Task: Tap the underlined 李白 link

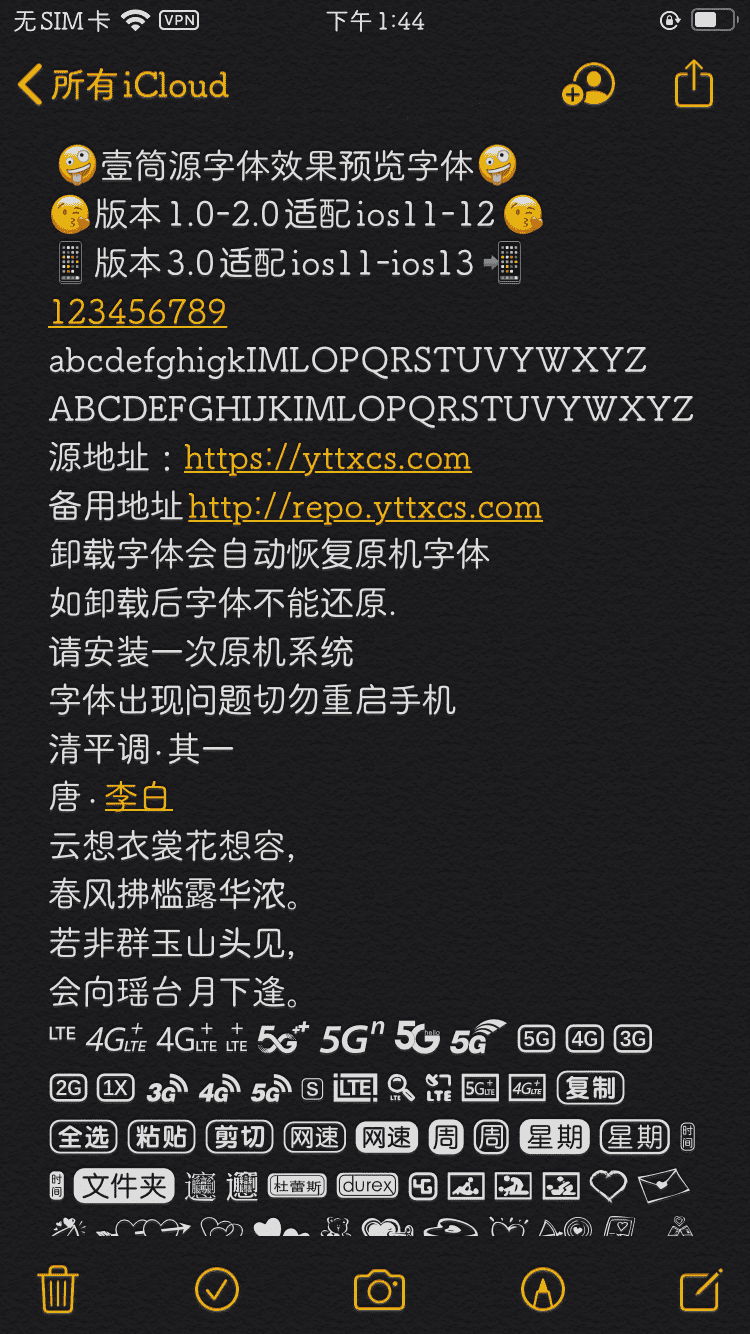Action: (x=138, y=798)
